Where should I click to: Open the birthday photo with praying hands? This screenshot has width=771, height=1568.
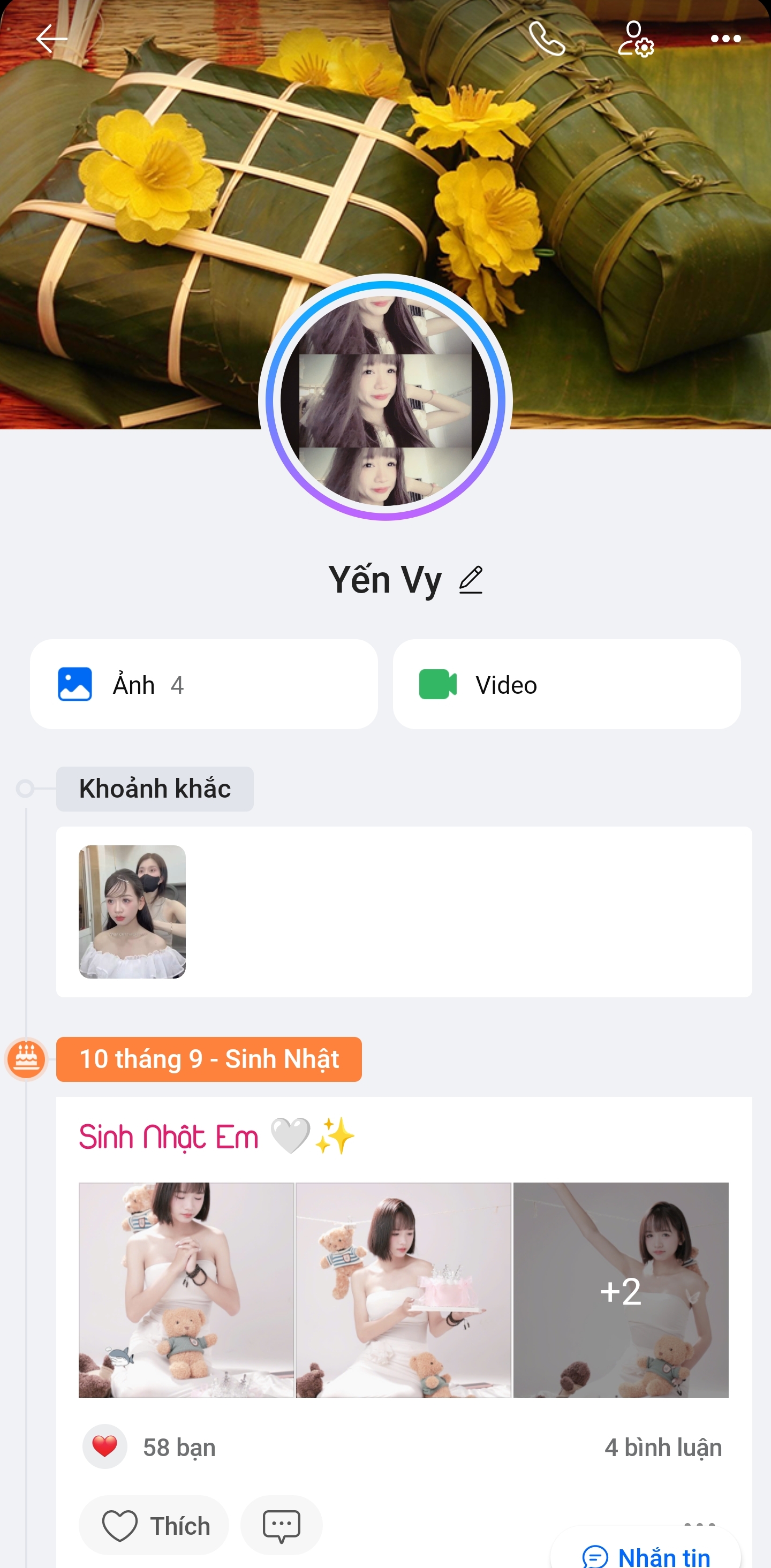[x=186, y=1289]
